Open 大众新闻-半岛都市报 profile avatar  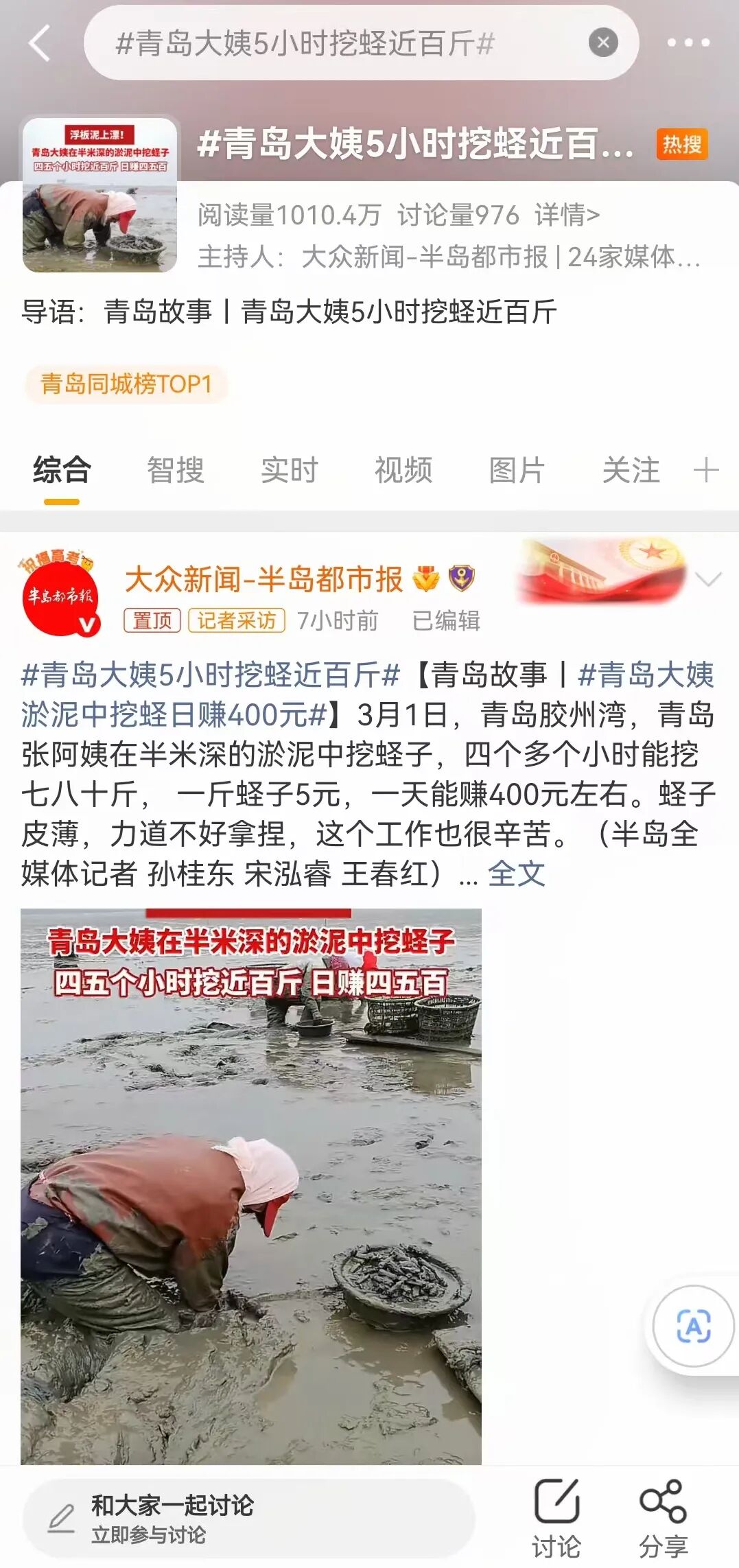pos(60,596)
